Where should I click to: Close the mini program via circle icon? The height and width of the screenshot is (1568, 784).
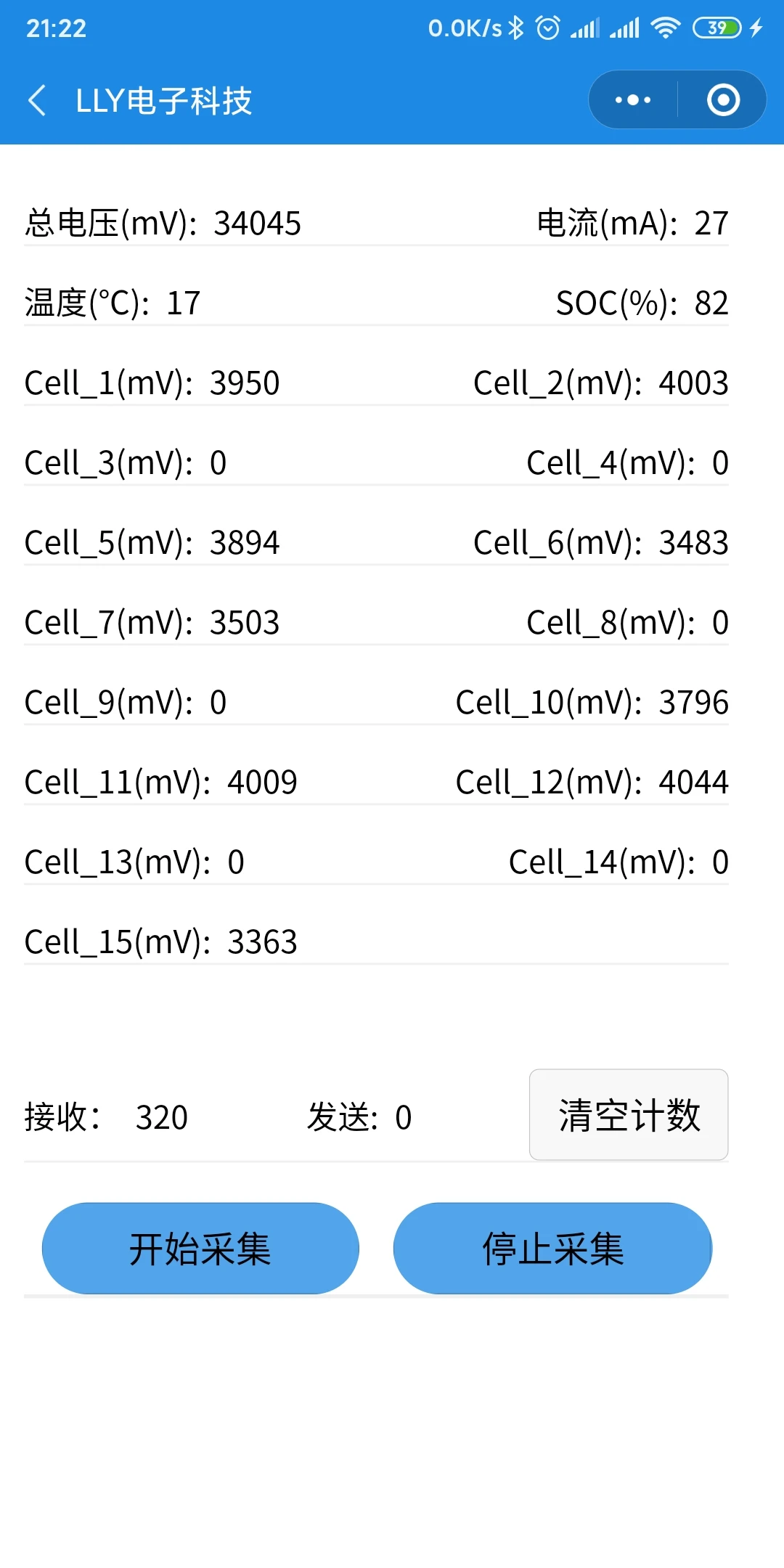tap(723, 100)
